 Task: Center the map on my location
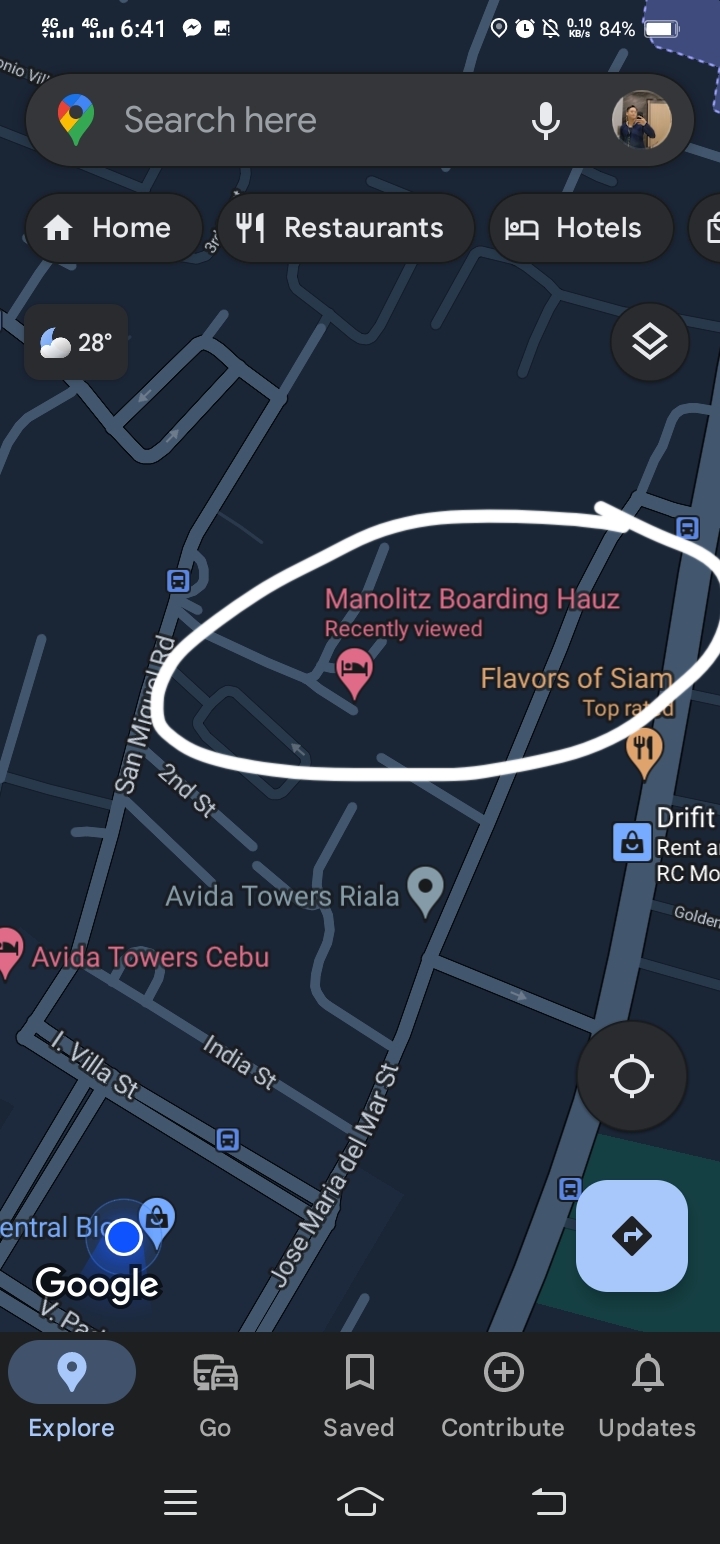[x=631, y=1076]
